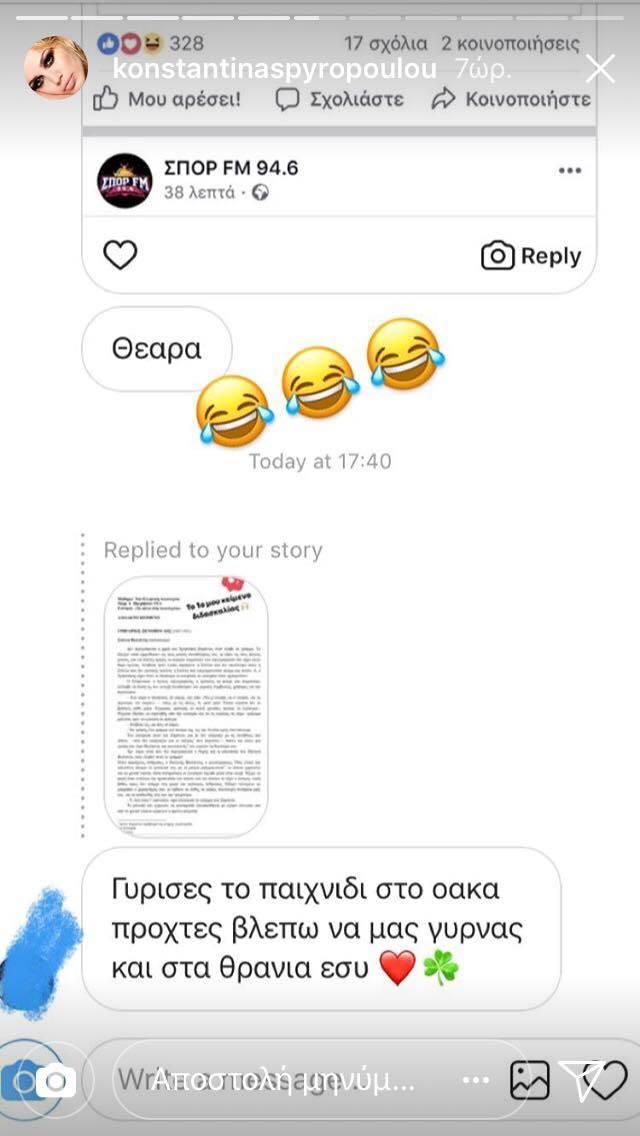Viewport: 640px width, 1136px height.
Task: Close the story viewer
Action: click(x=600, y=69)
